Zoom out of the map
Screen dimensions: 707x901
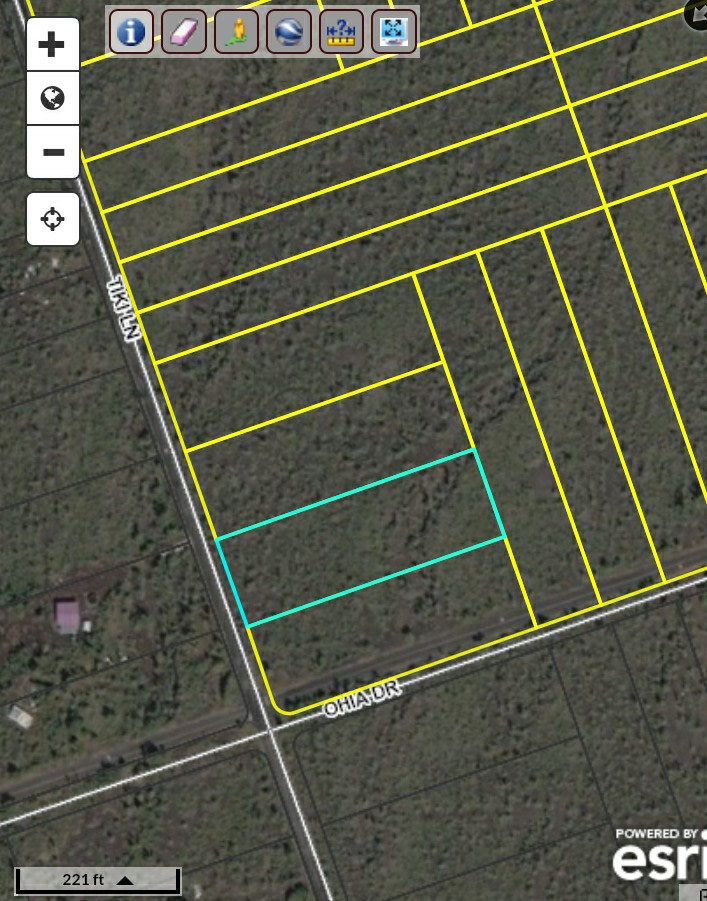[x=53, y=152]
